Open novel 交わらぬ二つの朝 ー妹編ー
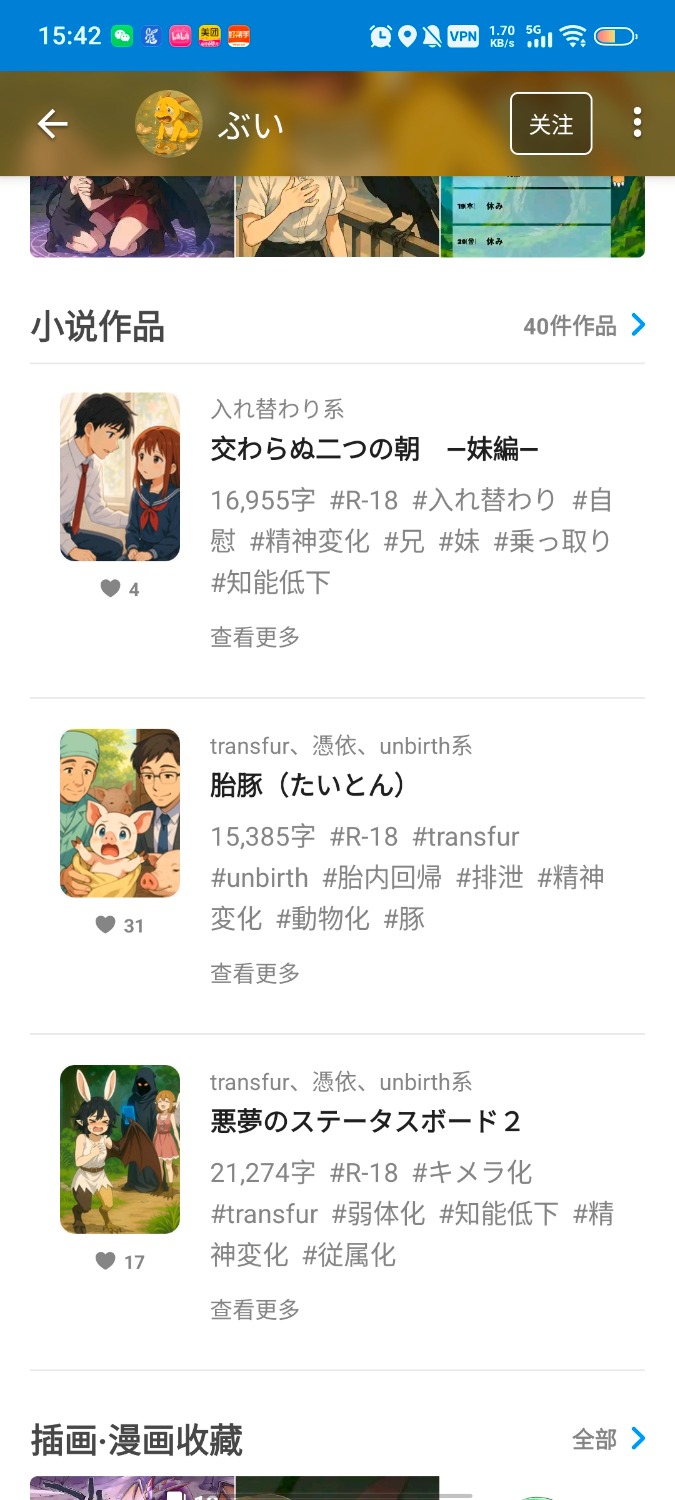Image resolution: width=675 pixels, height=1500 pixels. 375,449
